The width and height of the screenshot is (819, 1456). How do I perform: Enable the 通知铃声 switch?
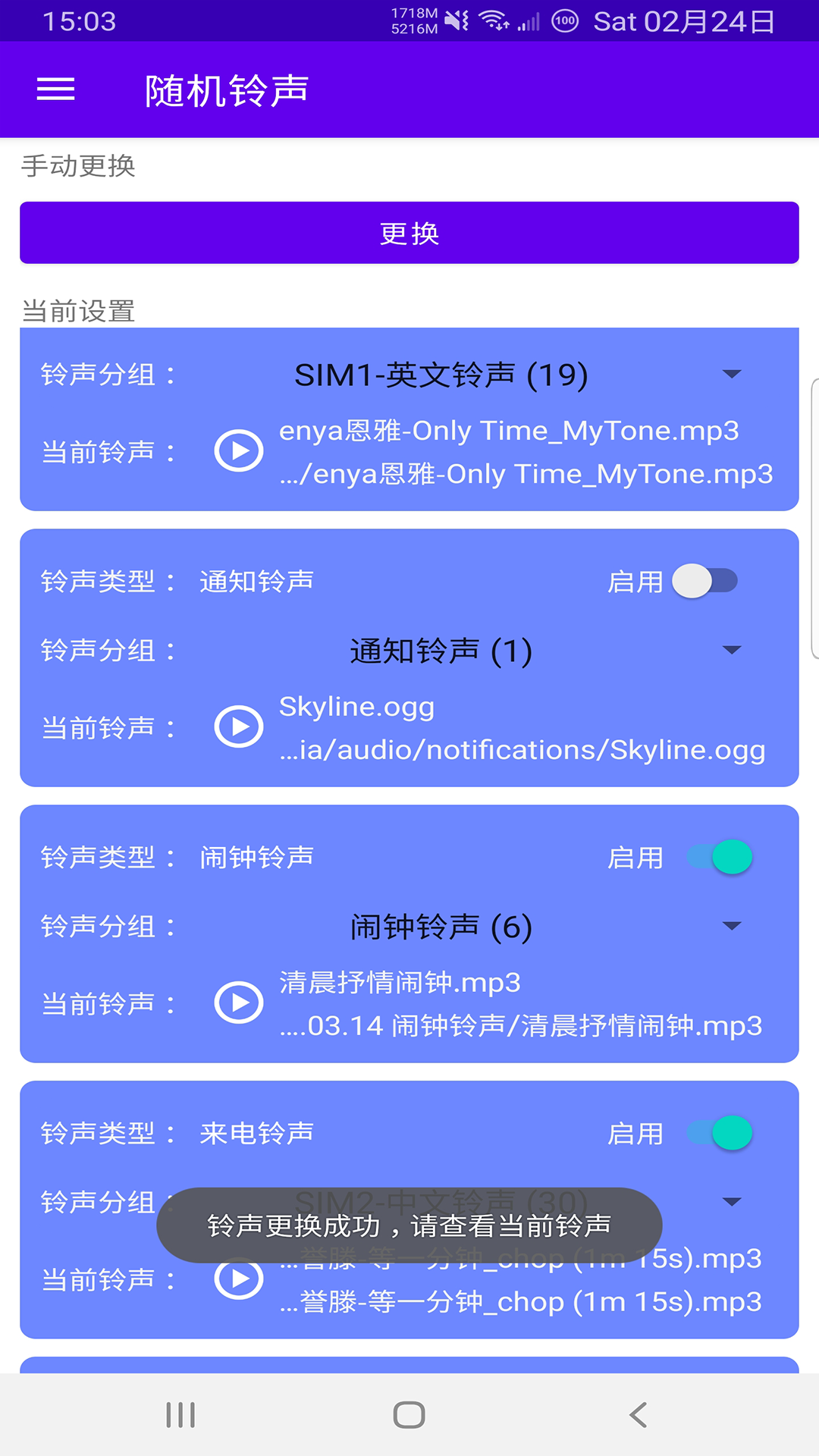(x=704, y=582)
